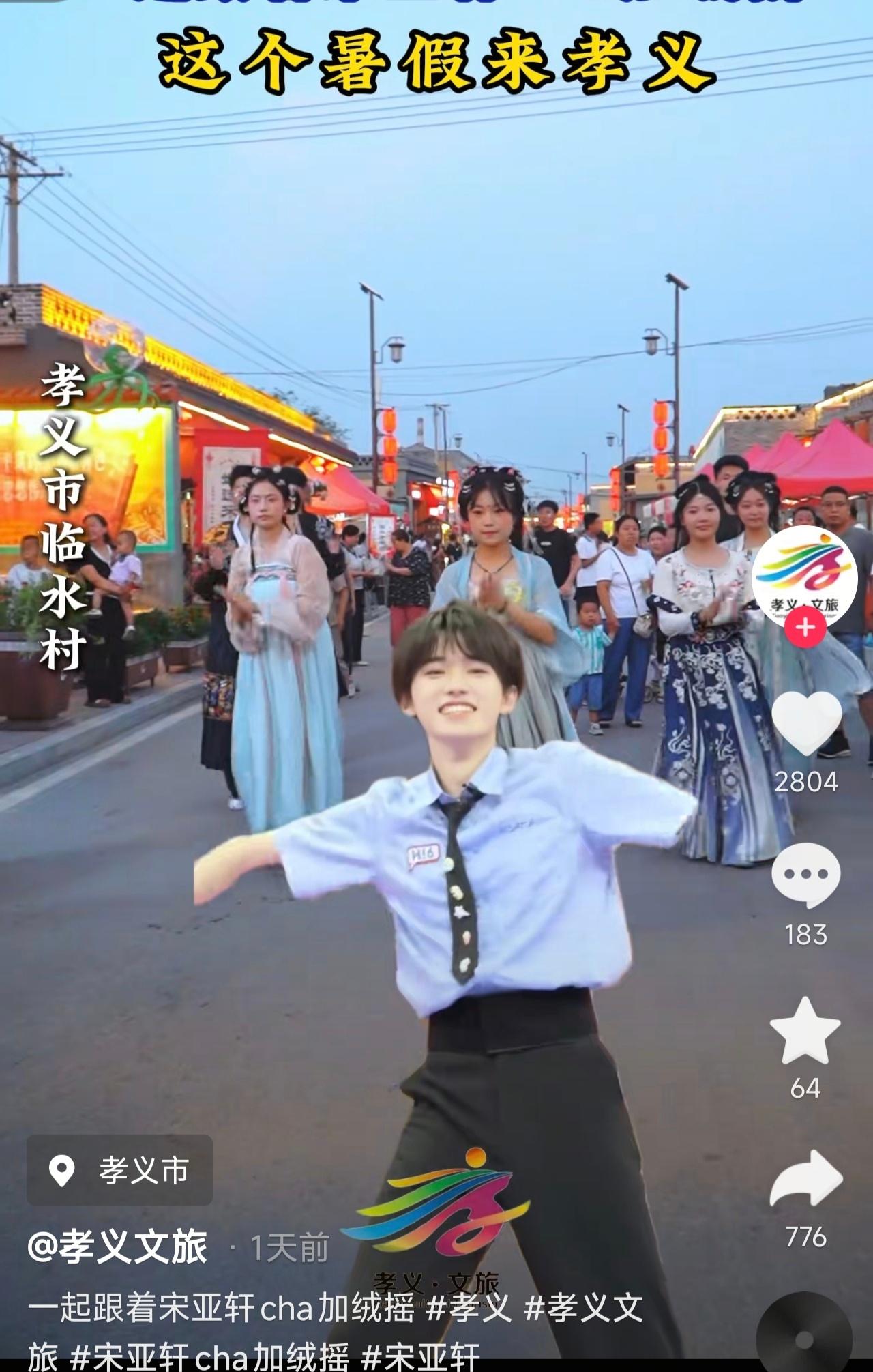Share this video with the arrow icon
The width and height of the screenshot is (873, 1372).
[806, 1179]
